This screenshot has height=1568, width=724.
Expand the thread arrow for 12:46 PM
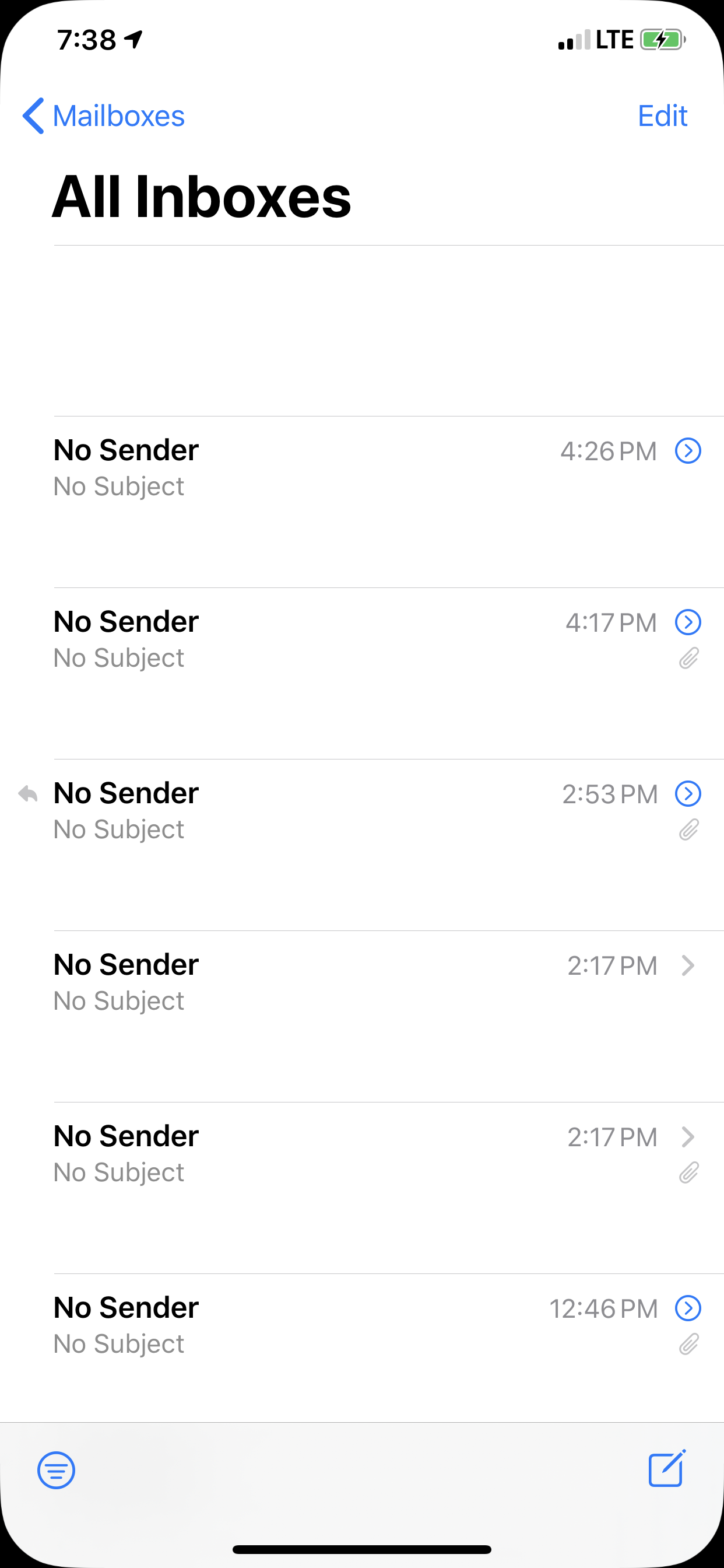pos(688,1308)
